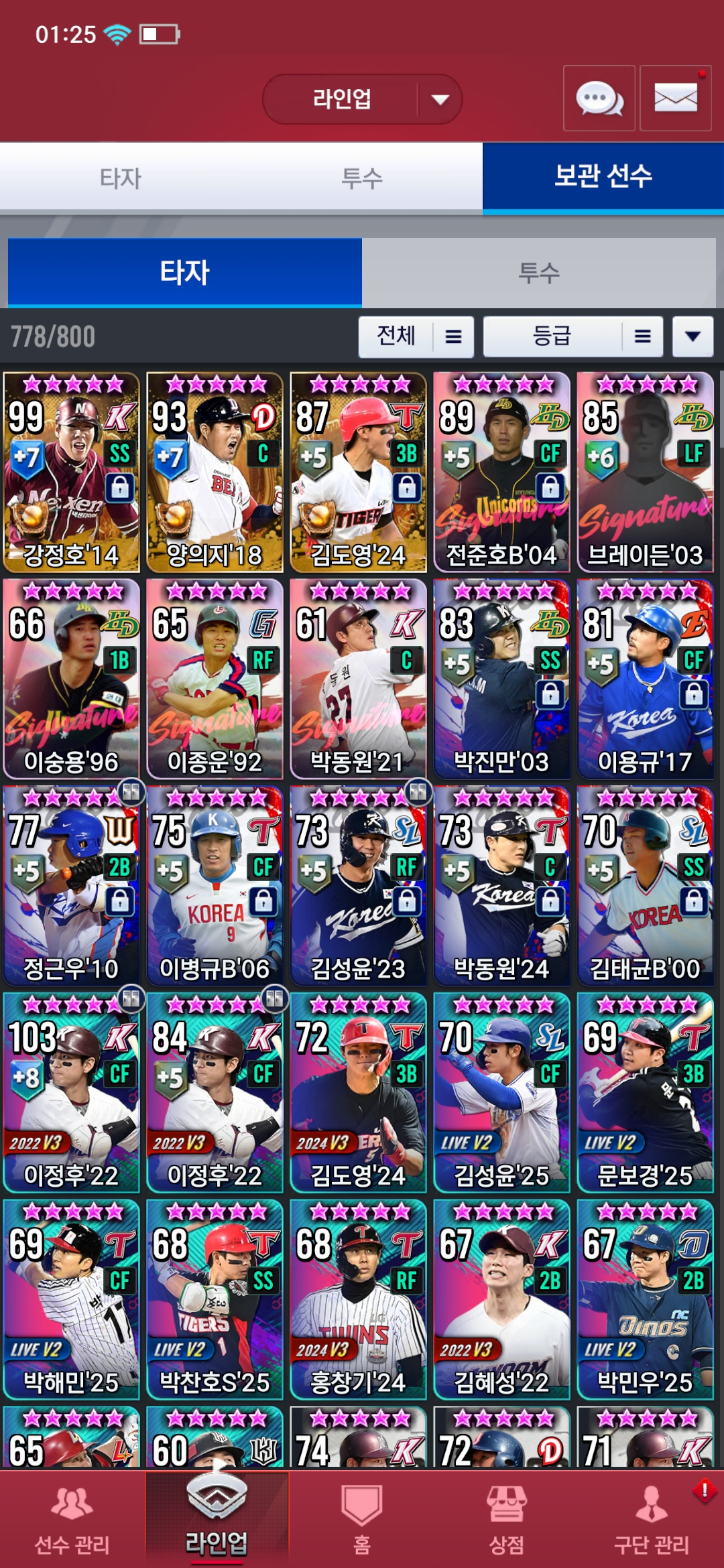Go to the 홈 tab
Viewport: 724px width, 1568px height.
tap(362, 1520)
